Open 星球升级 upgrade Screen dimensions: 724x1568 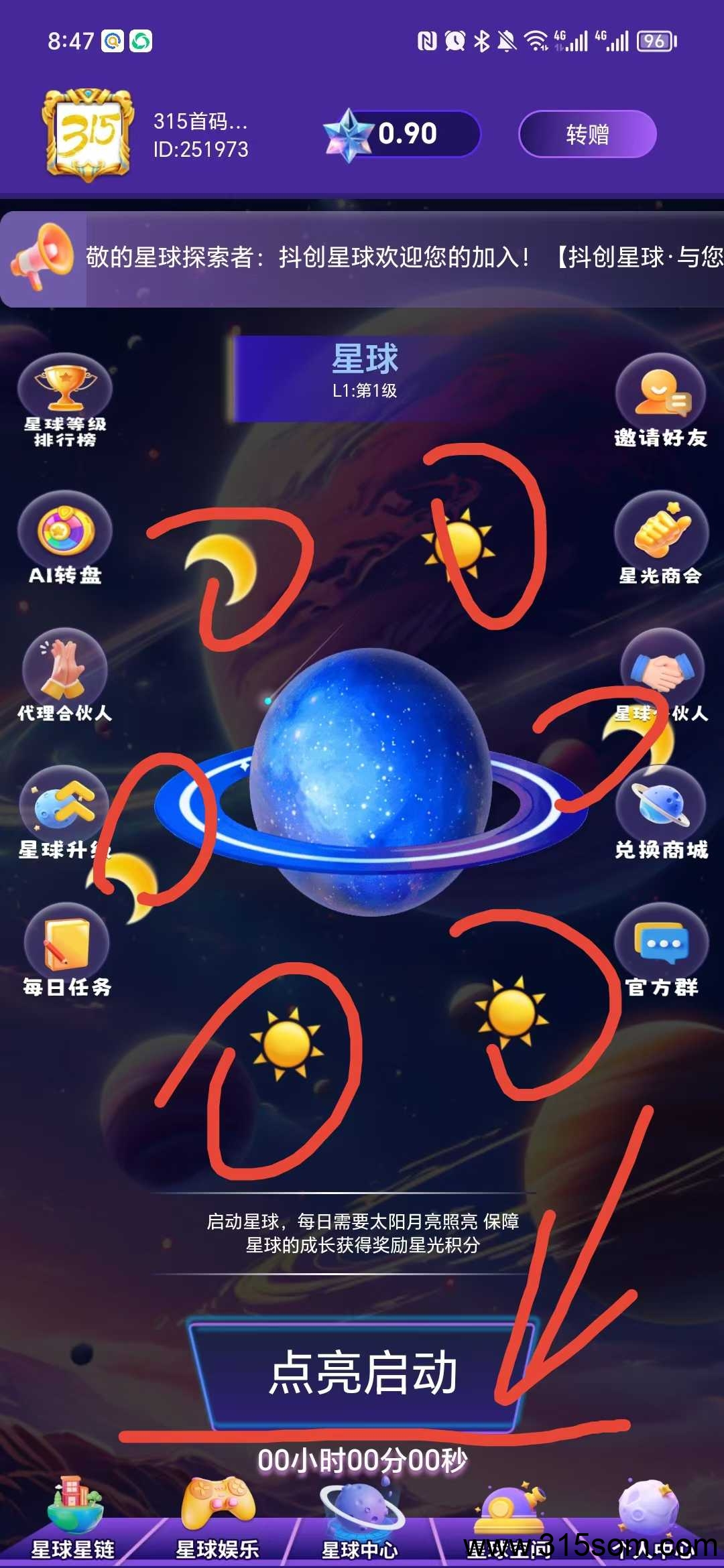[x=64, y=813]
